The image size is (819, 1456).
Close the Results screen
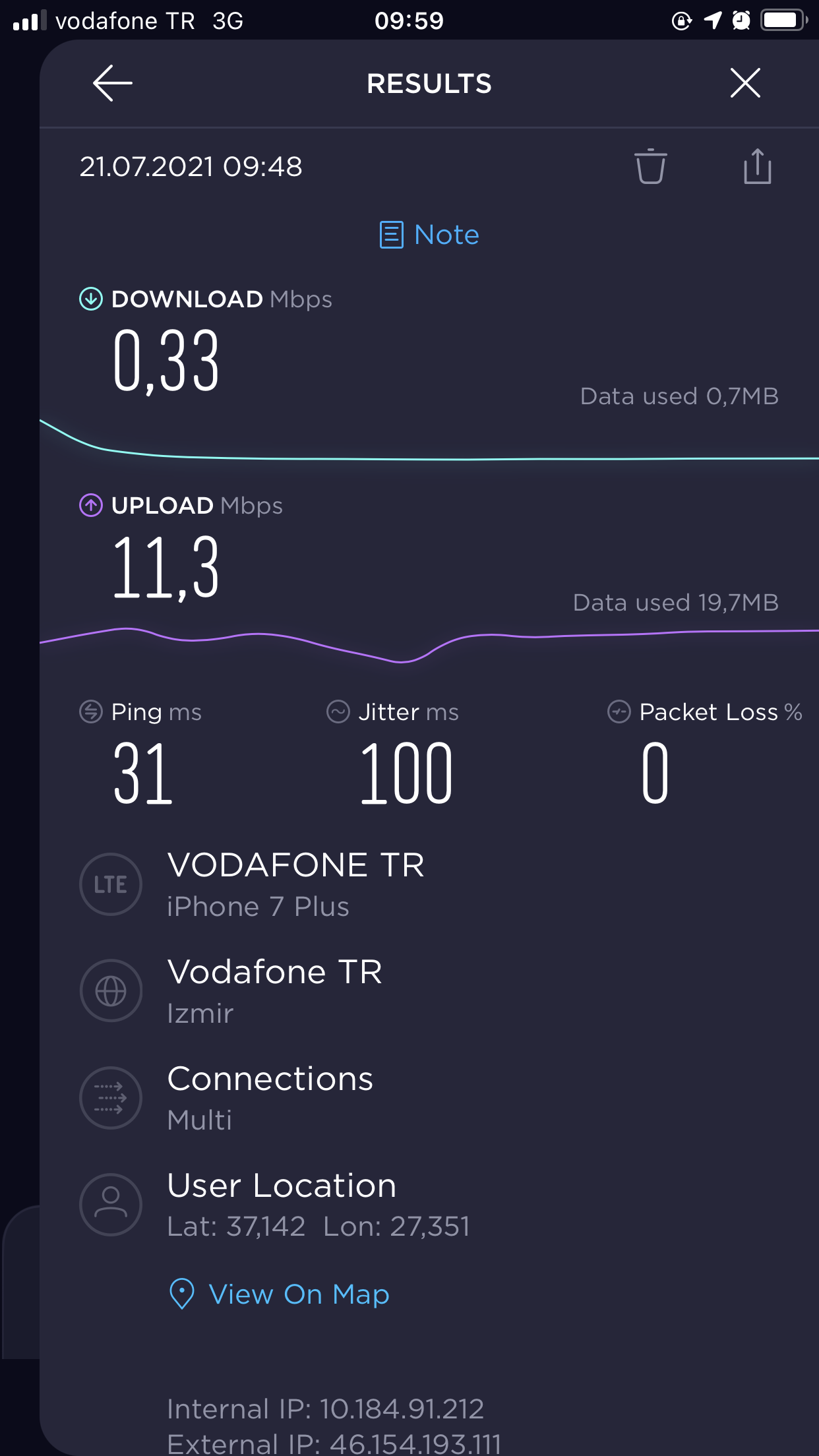click(745, 83)
